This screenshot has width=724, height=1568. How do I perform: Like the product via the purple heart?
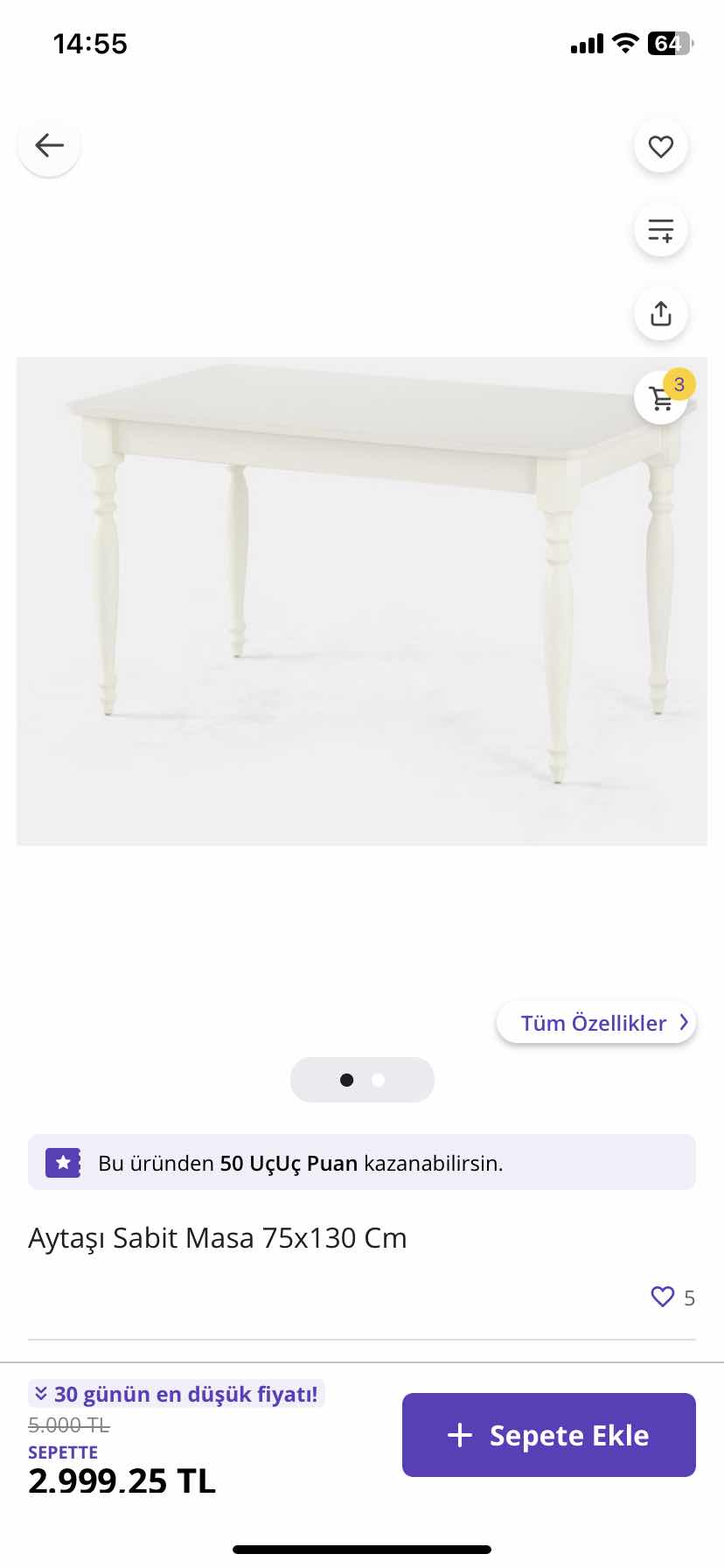[663, 1297]
